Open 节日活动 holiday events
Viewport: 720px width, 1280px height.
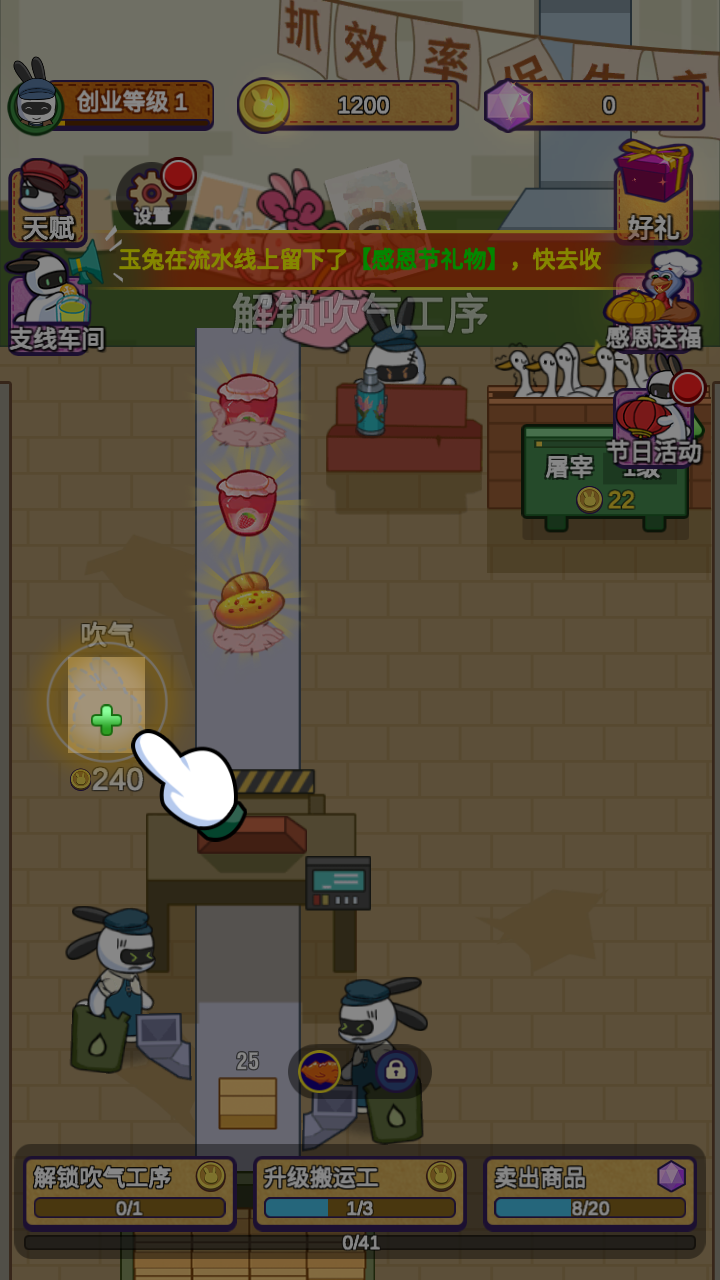[x=655, y=422]
